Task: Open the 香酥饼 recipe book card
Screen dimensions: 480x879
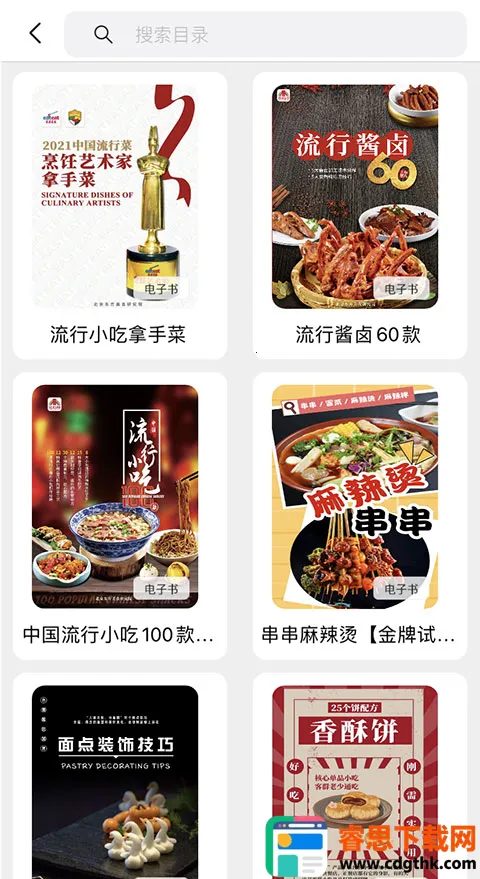Action: 360,776
